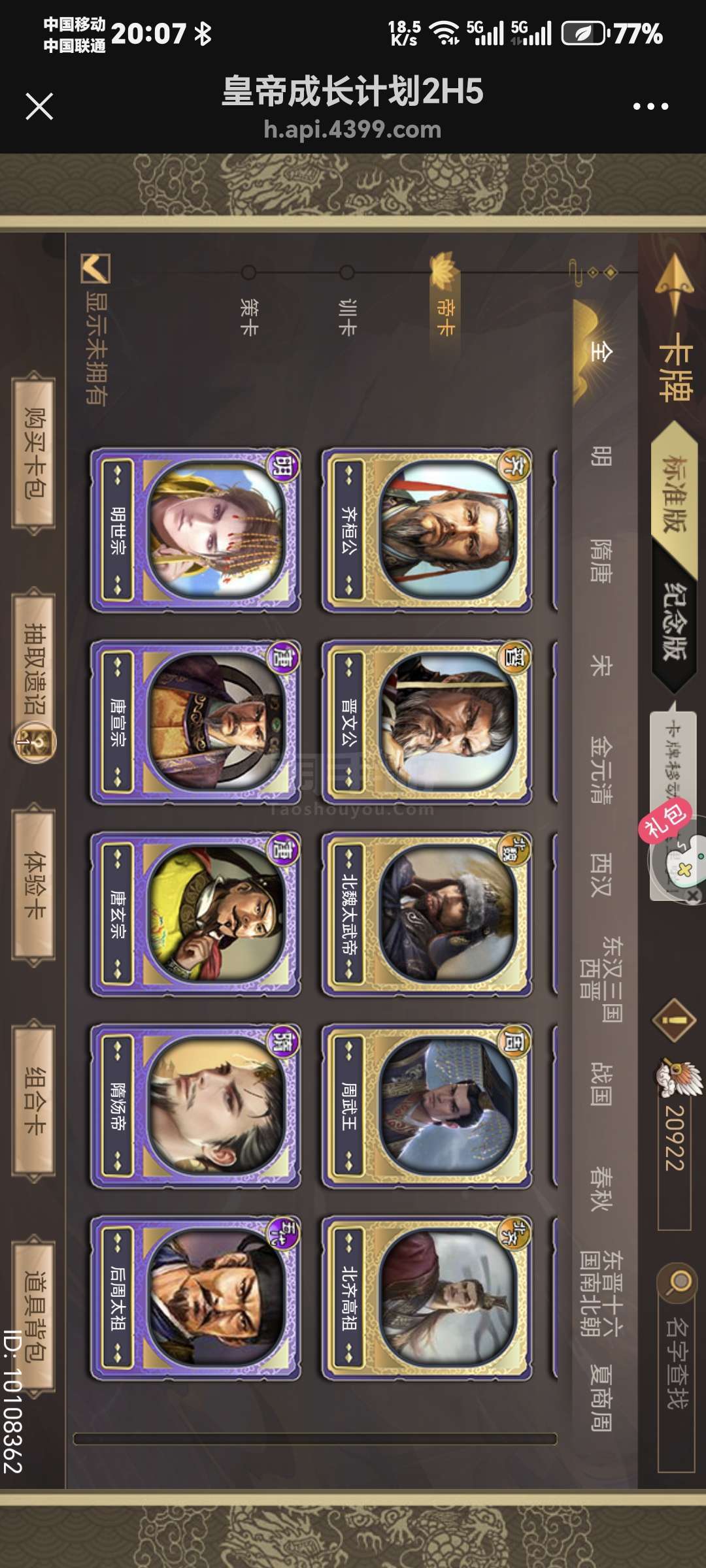Switch to the 训卡 category
The width and height of the screenshot is (706, 1568).
pyautogui.click(x=347, y=317)
